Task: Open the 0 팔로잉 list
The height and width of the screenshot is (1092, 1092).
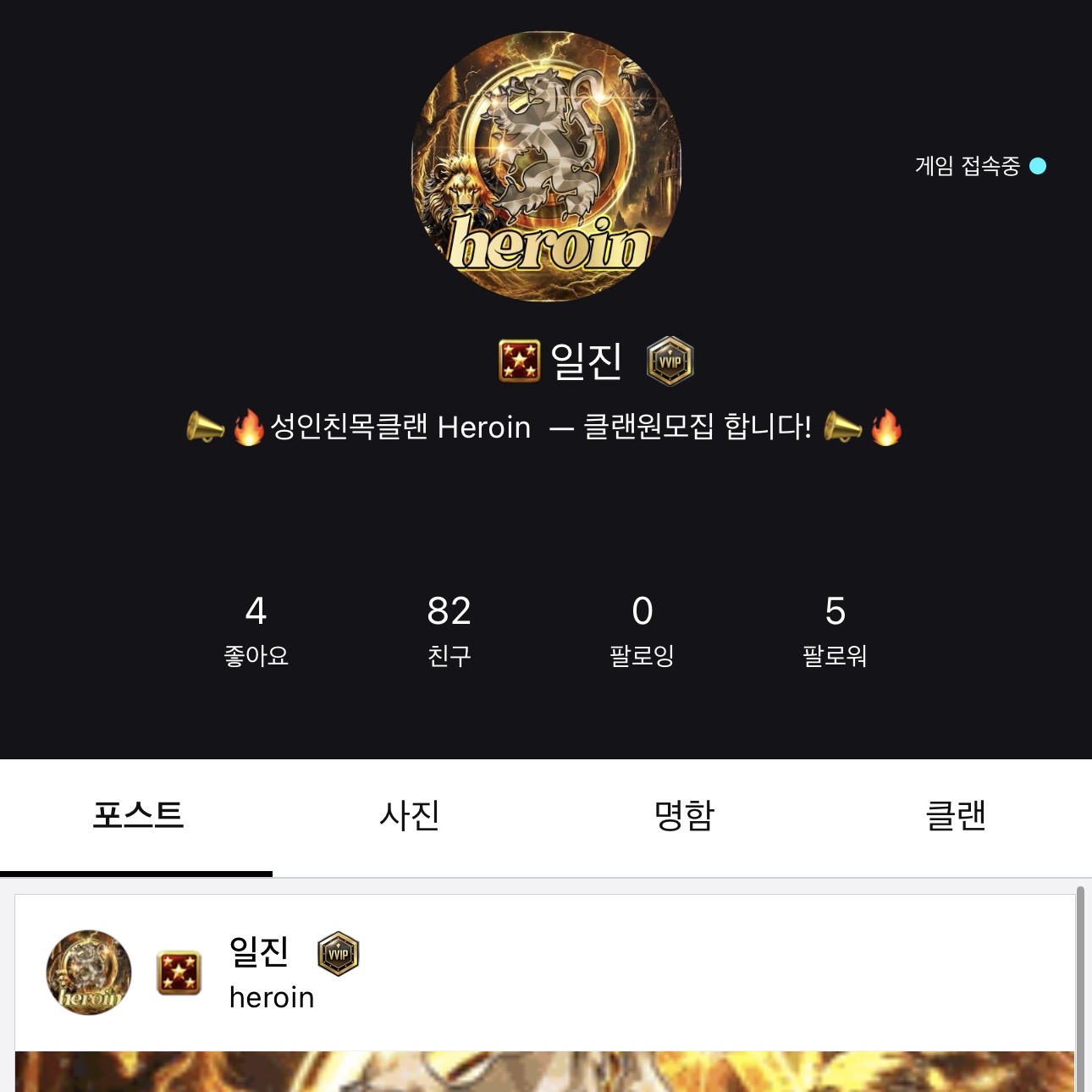Action: pyautogui.click(x=642, y=630)
